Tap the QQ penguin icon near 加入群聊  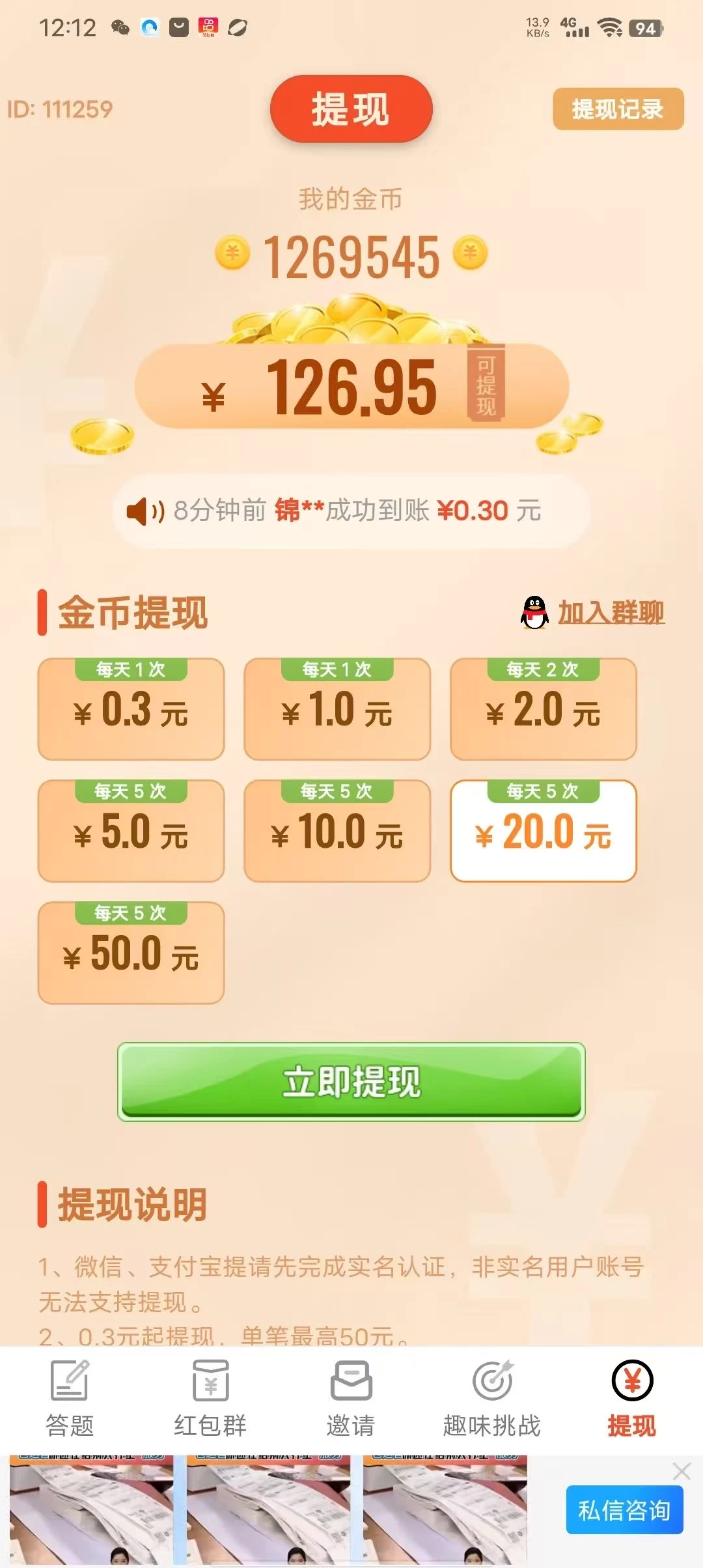[x=534, y=613]
